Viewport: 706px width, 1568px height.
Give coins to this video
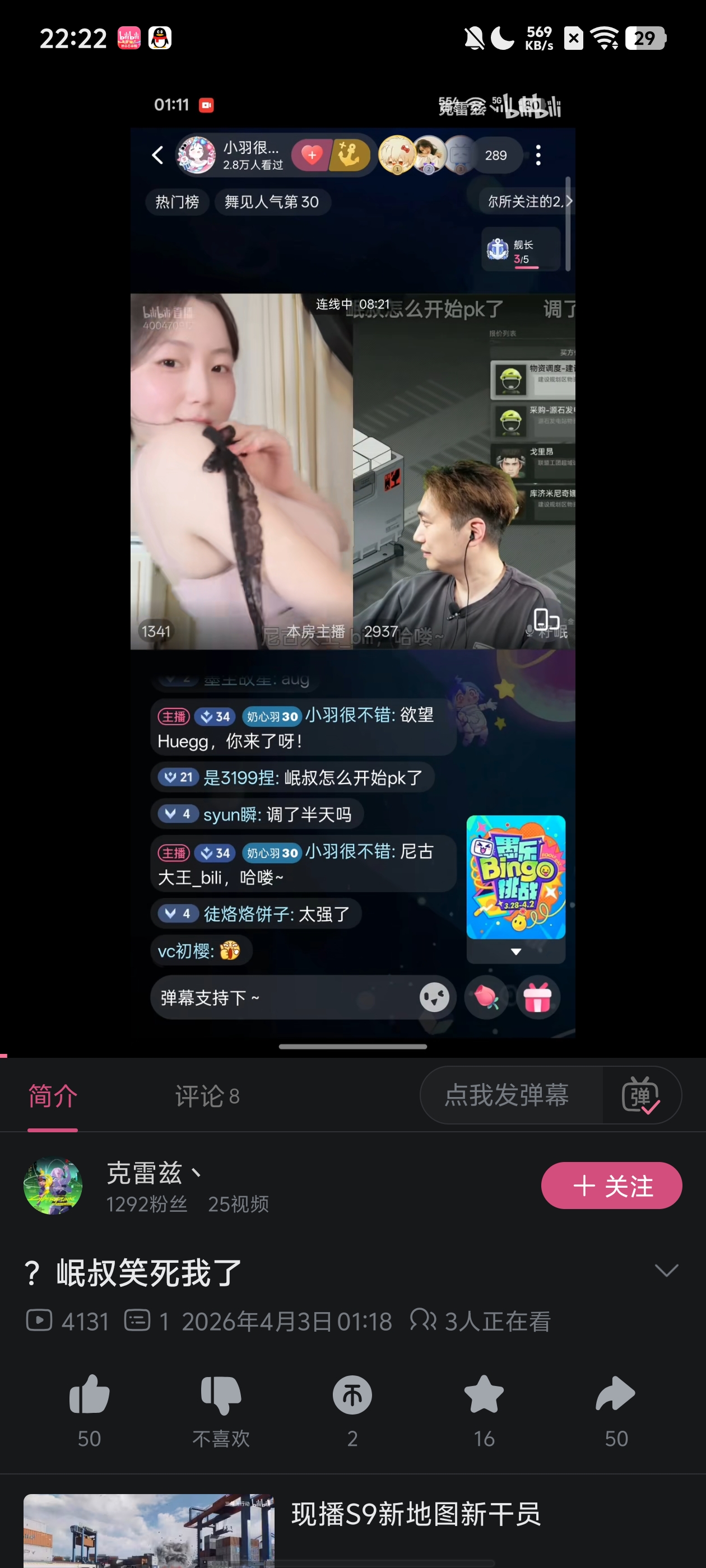pyautogui.click(x=352, y=1394)
